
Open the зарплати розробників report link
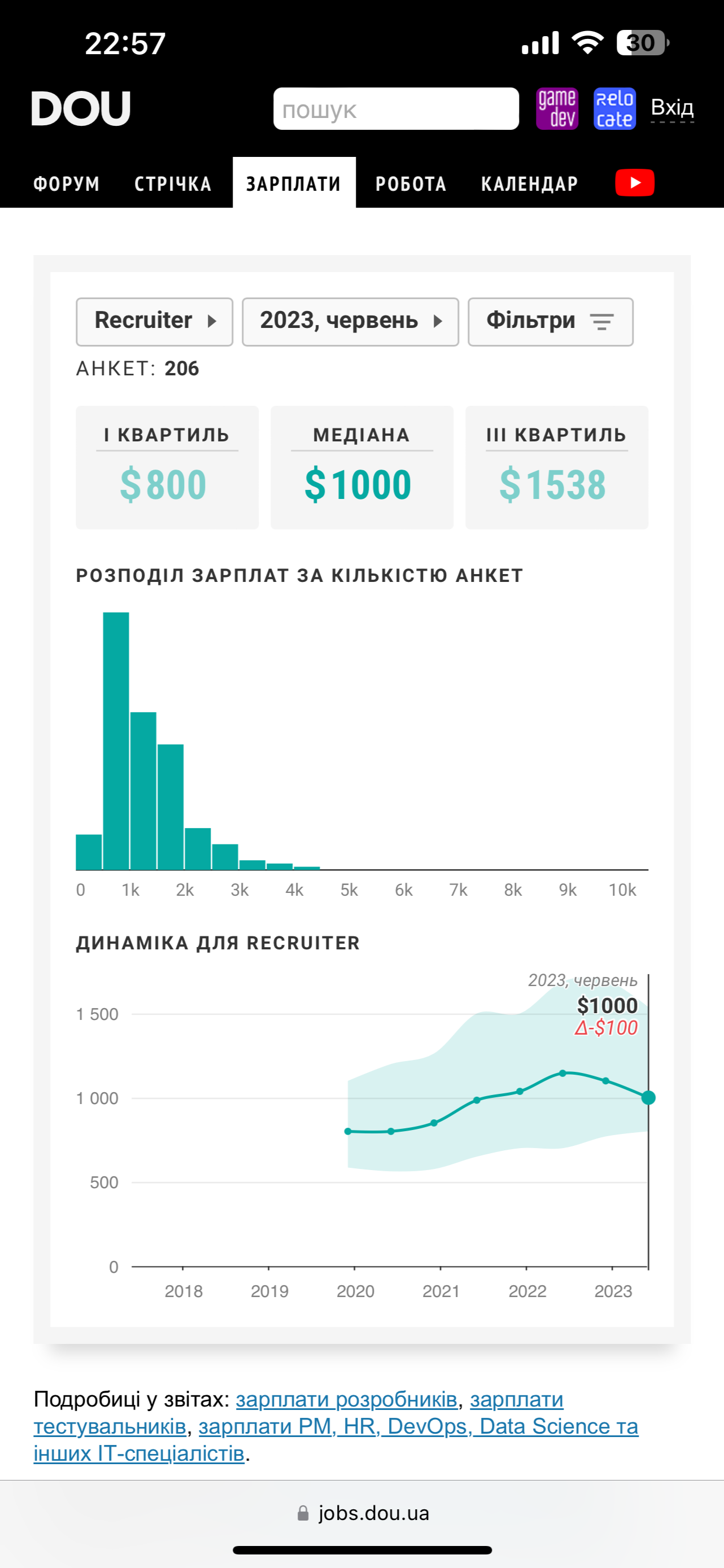click(346, 1399)
